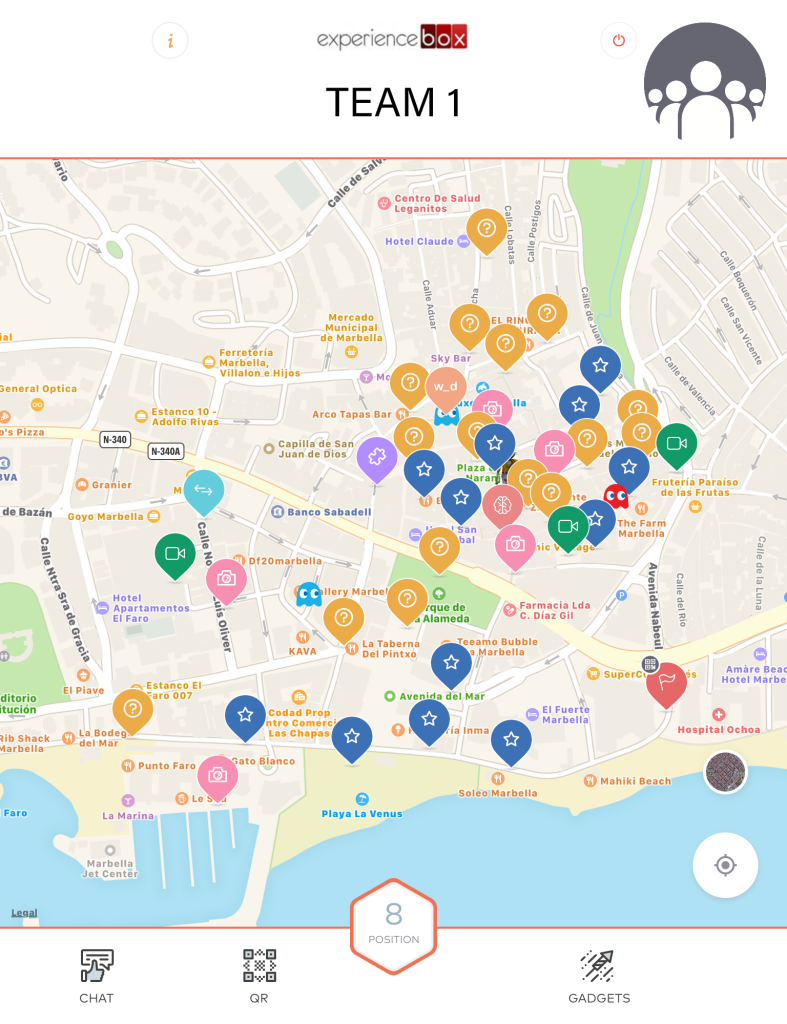Select the red flag marker

click(x=666, y=682)
